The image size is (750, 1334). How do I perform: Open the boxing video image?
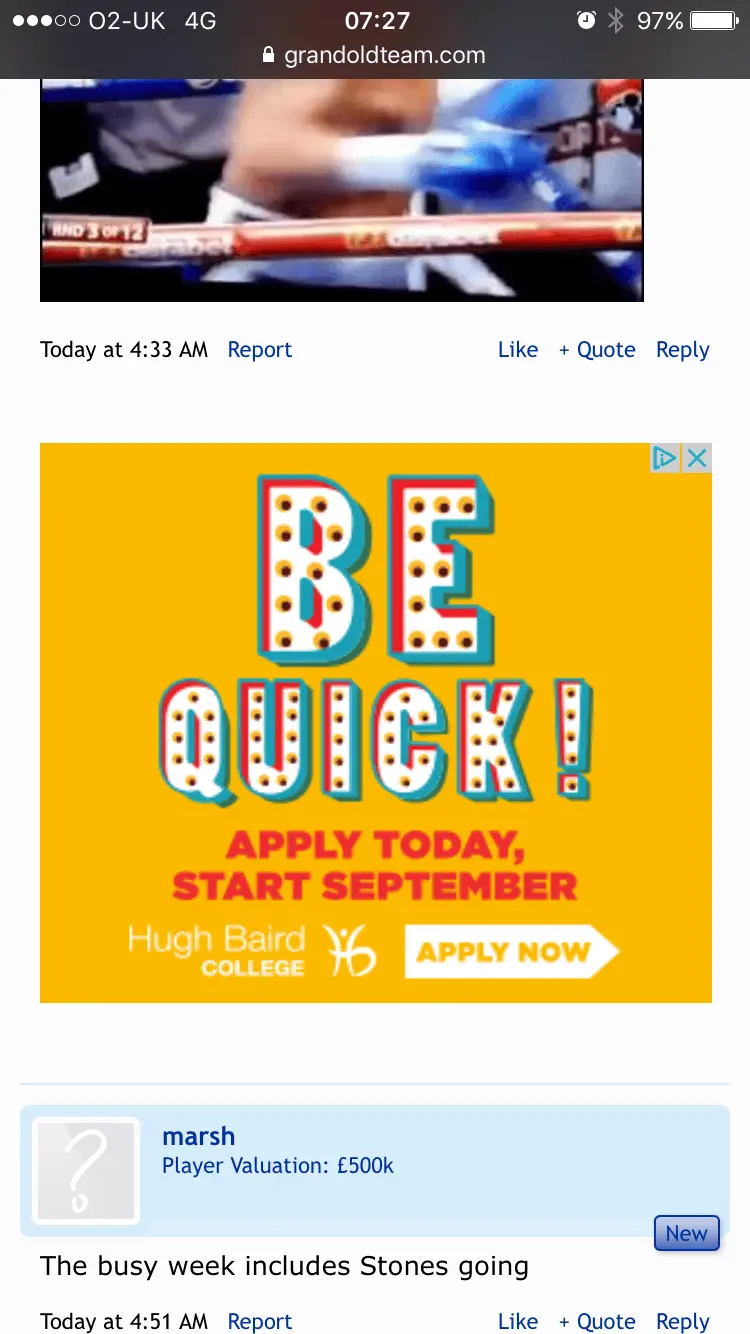tap(341, 190)
